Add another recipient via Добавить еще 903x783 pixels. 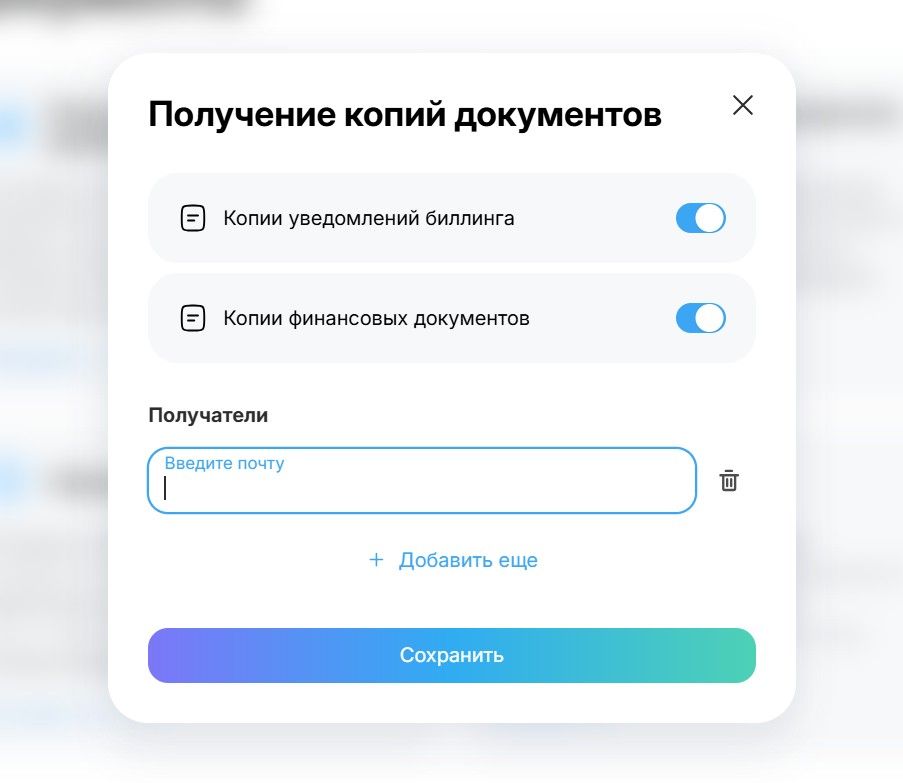click(453, 560)
